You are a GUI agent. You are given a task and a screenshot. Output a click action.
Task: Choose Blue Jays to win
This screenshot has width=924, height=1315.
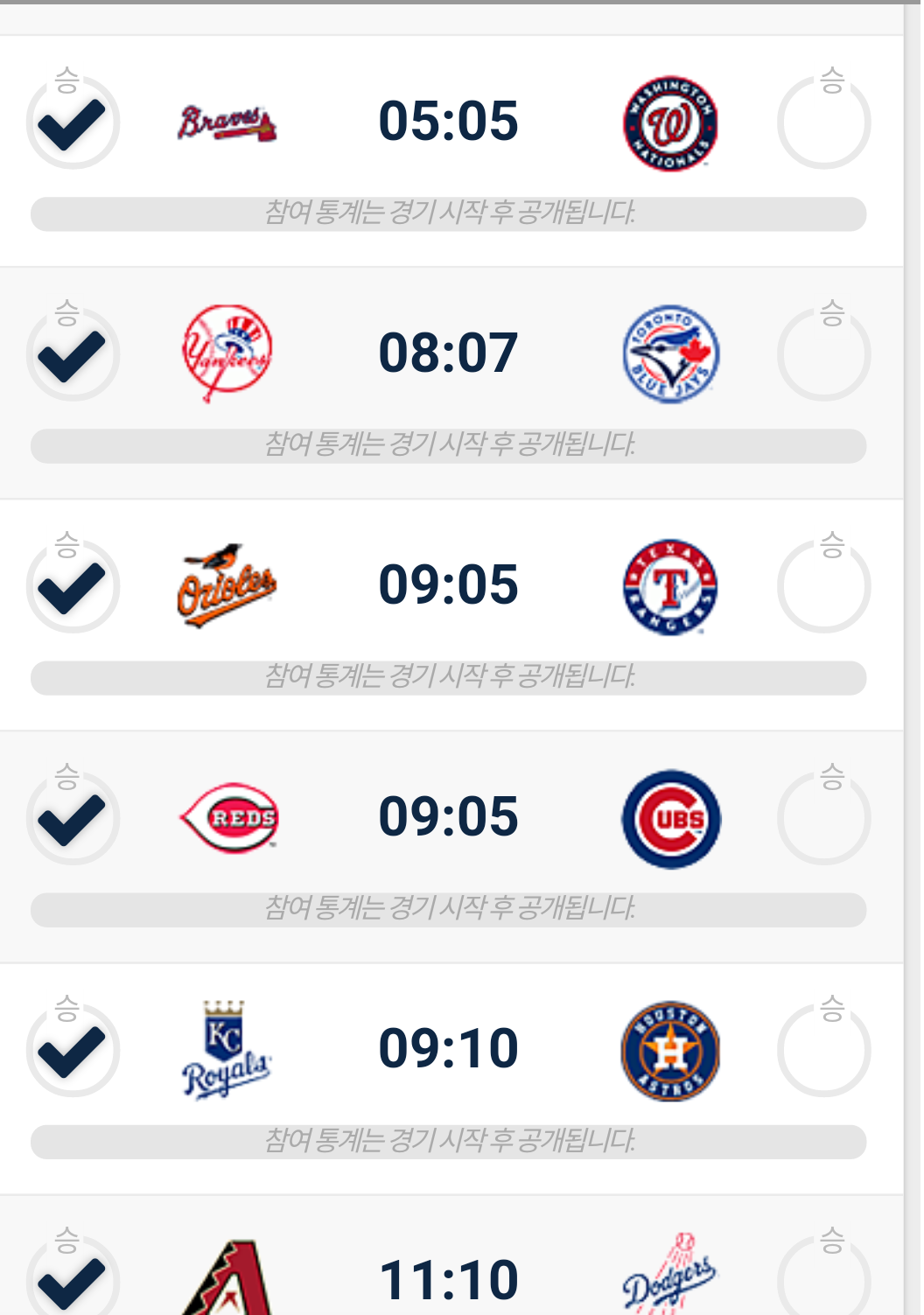point(823,354)
